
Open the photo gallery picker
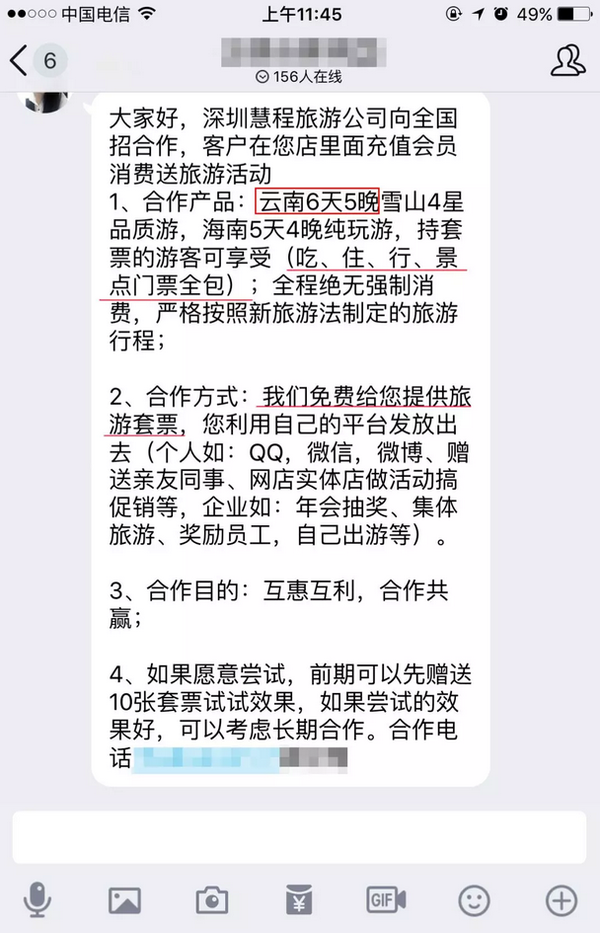(x=124, y=900)
